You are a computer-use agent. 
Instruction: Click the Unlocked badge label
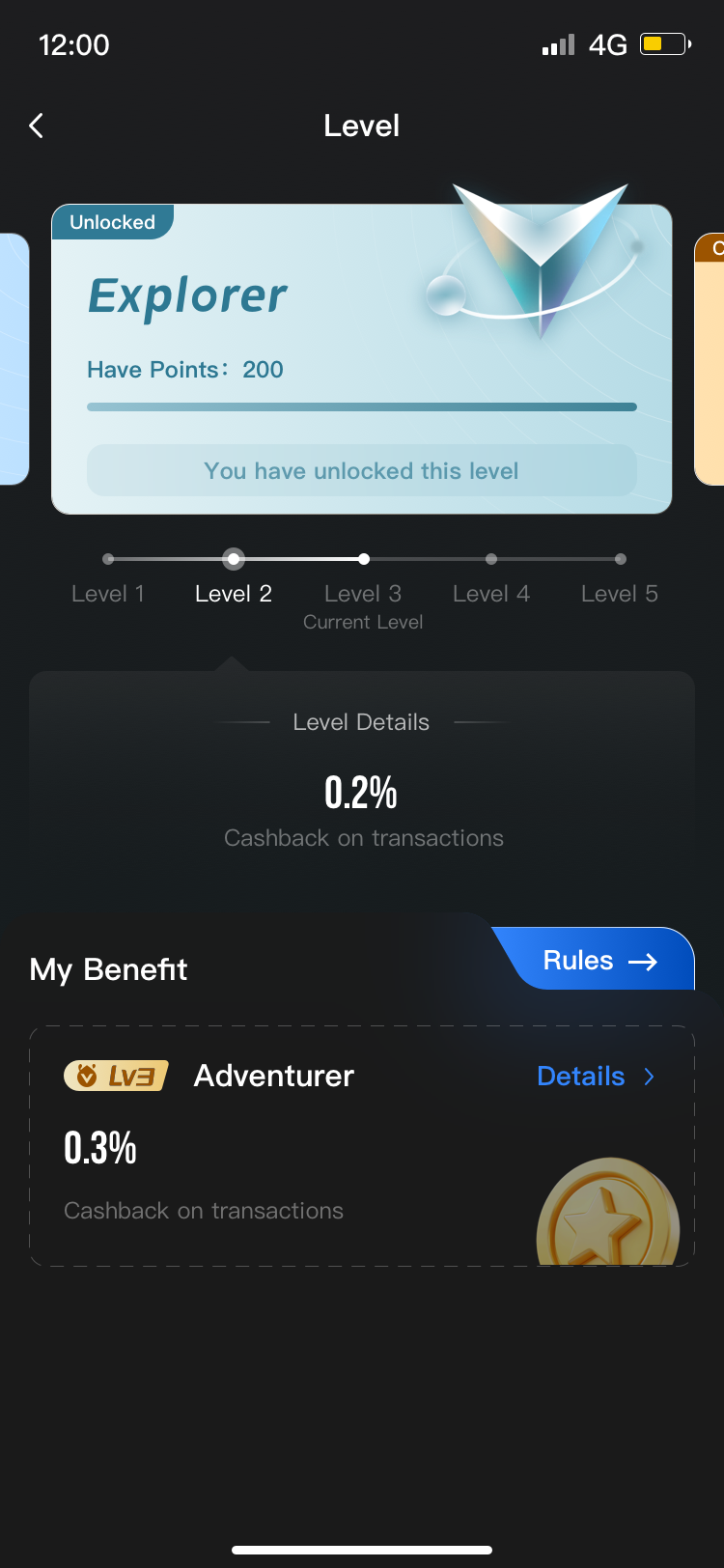click(112, 222)
